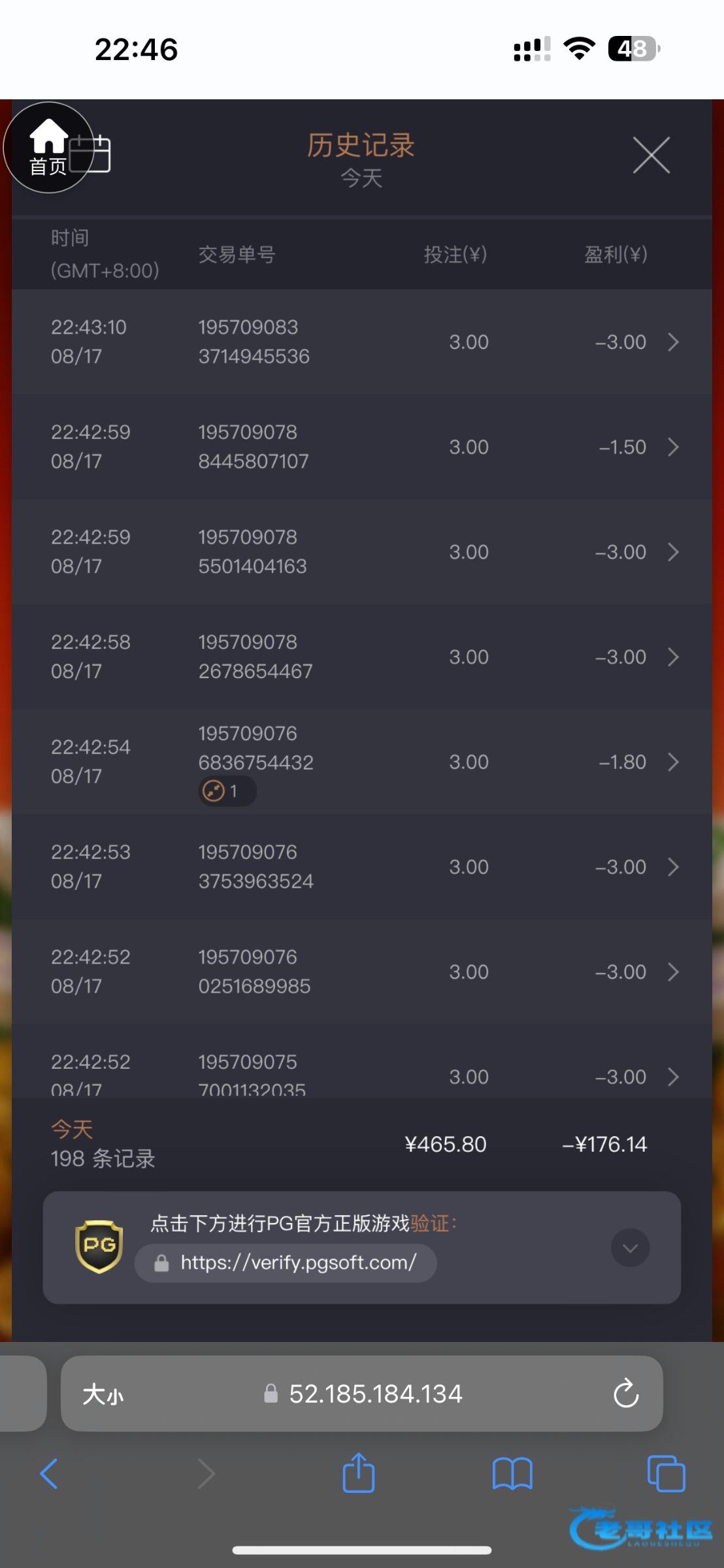The width and height of the screenshot is (724, 1568).
Task: Open the record ending 0251689985
Action: pyautogui.click(x=361, y=972)
